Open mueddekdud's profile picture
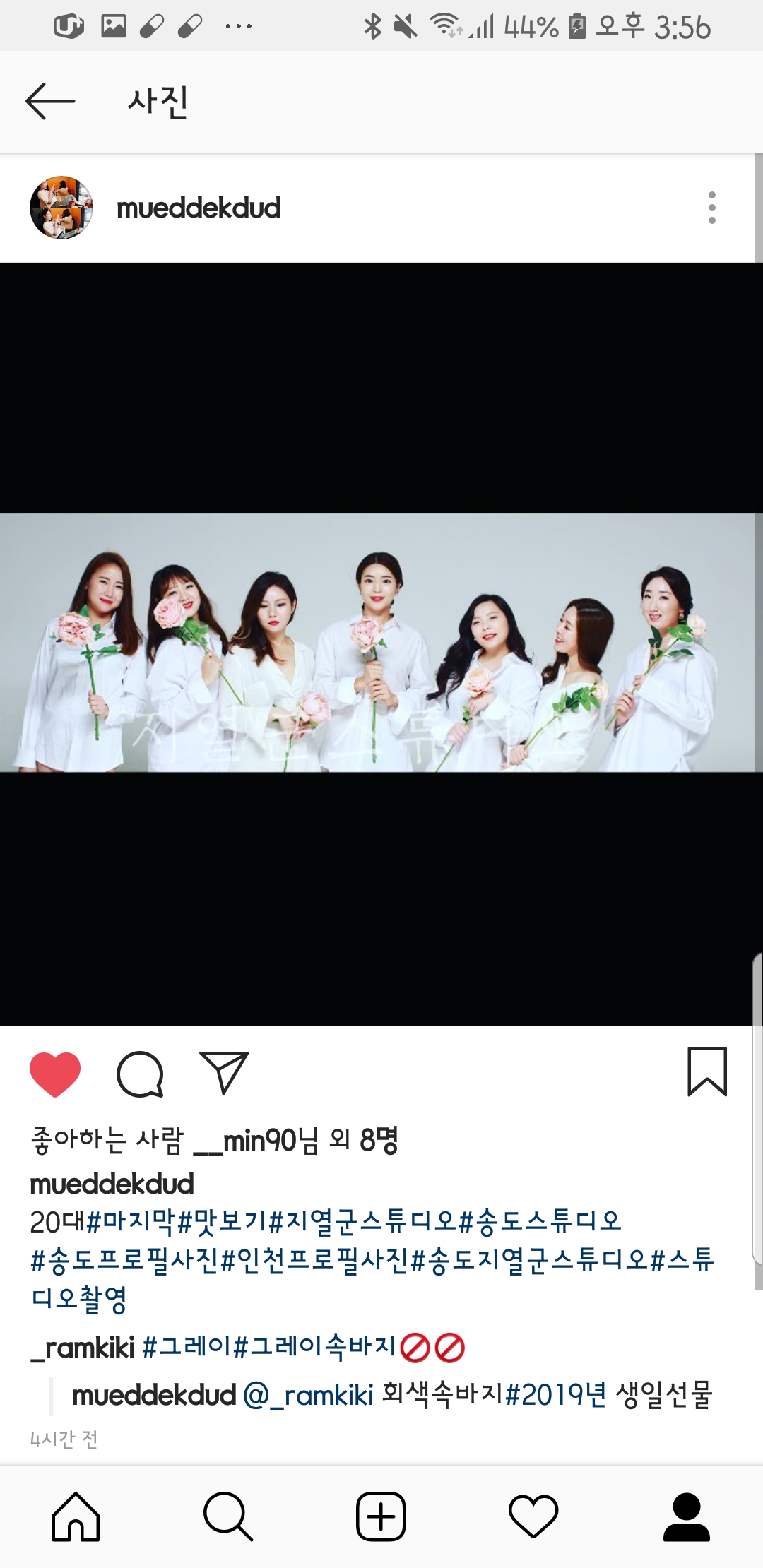The width and height of the screenshot is (763, 1568). (61, 208)
